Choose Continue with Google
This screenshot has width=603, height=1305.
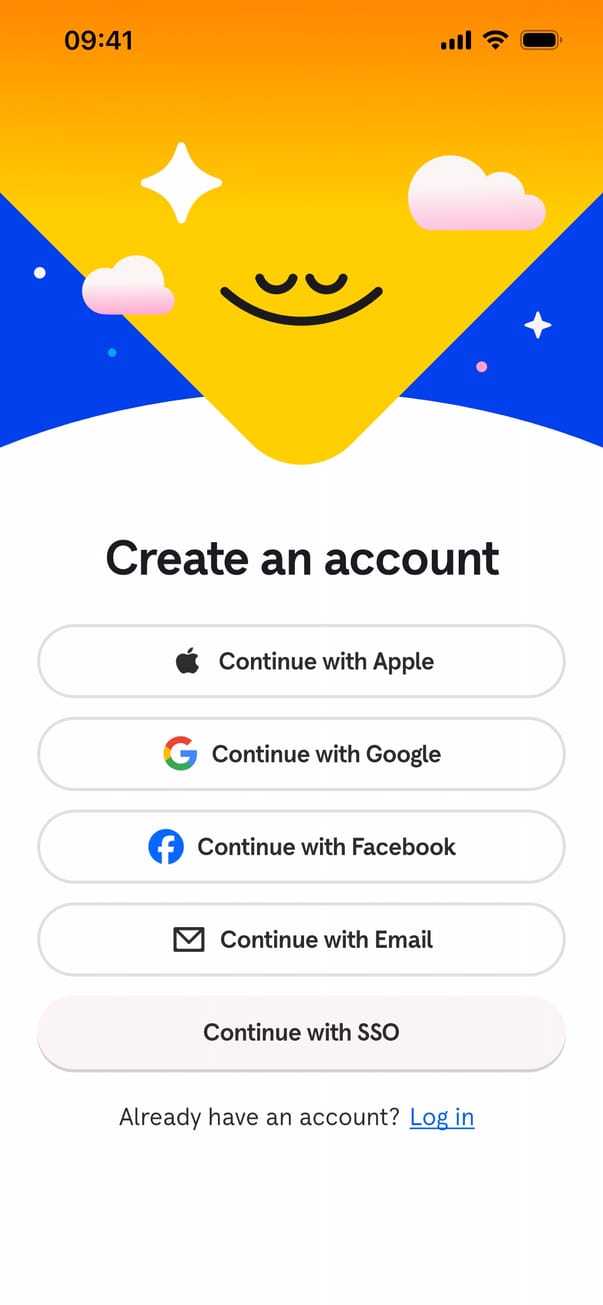[x=301, y=754]
